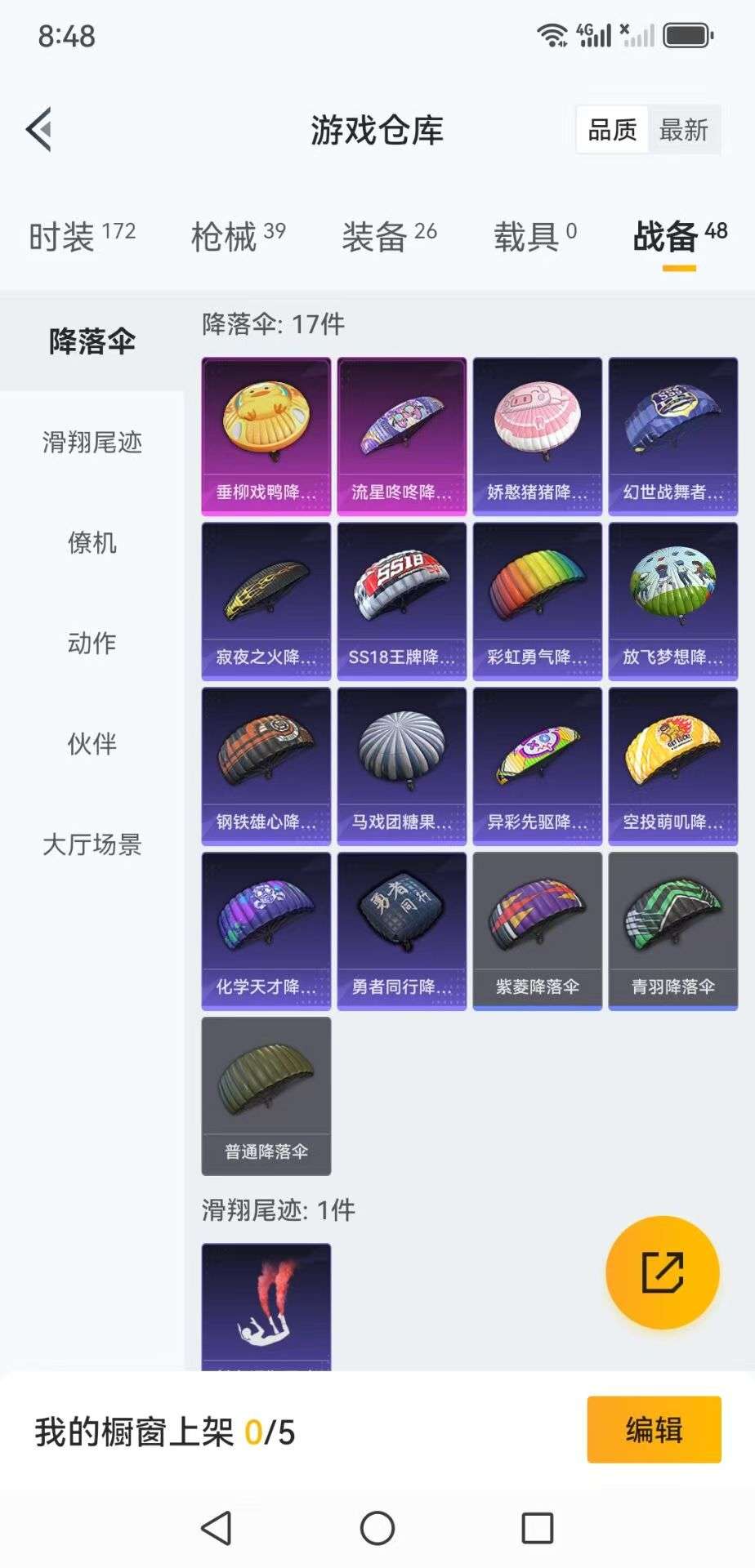The width and height of the screenshot is (755, 1568).
Task: Open the 大厅场景 category
Action: (92, 844)
